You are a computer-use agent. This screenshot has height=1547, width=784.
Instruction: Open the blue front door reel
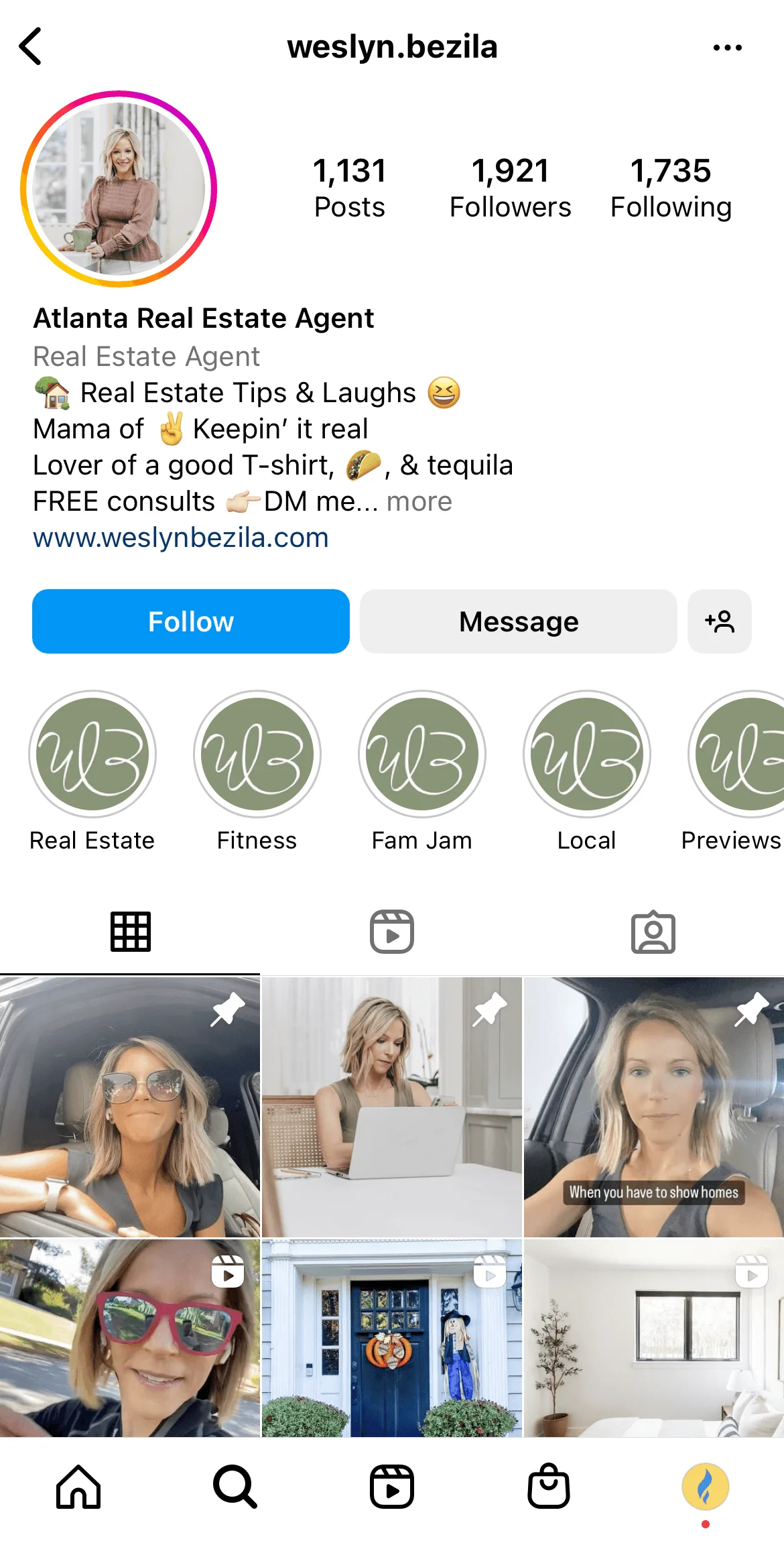tap(392, 1337)
